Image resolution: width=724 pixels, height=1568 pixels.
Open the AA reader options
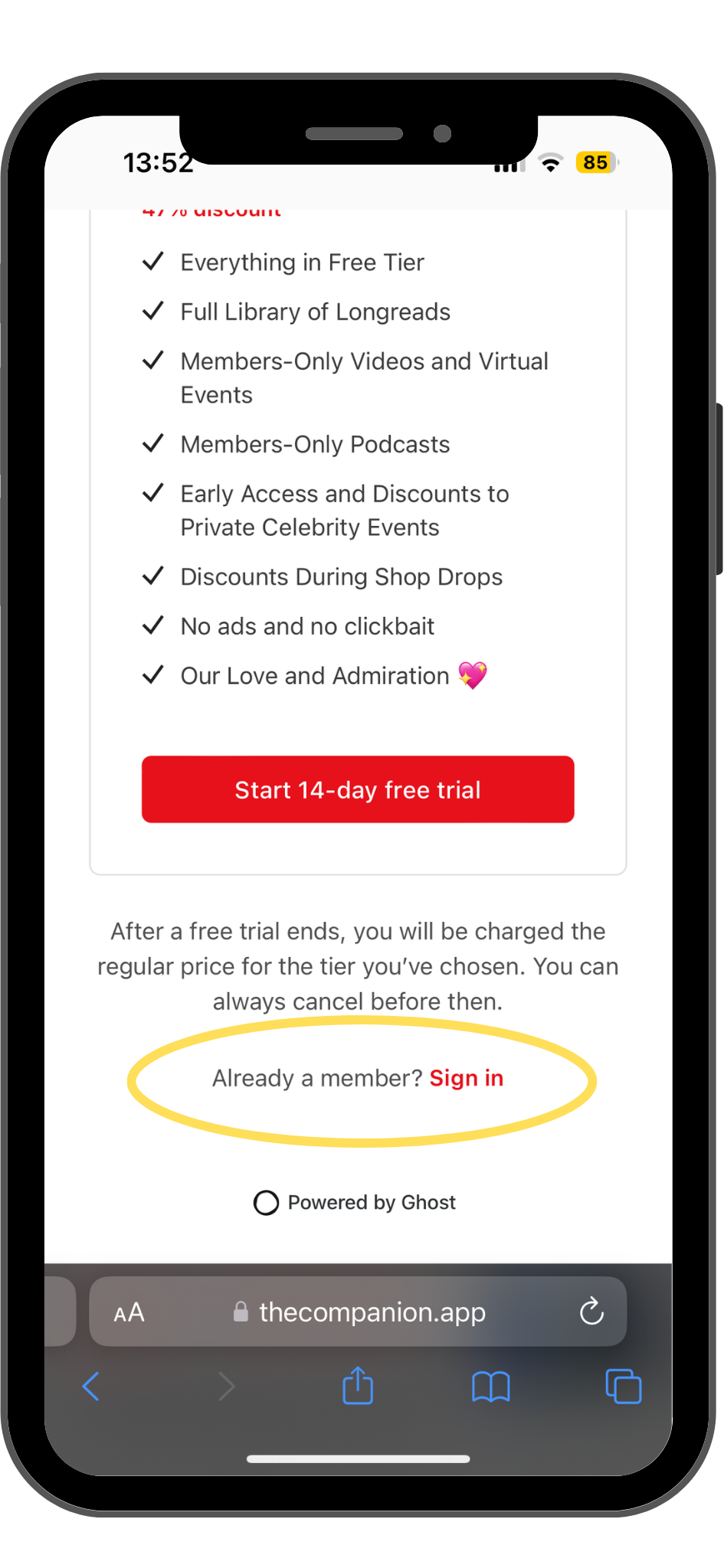(129, 1312)
